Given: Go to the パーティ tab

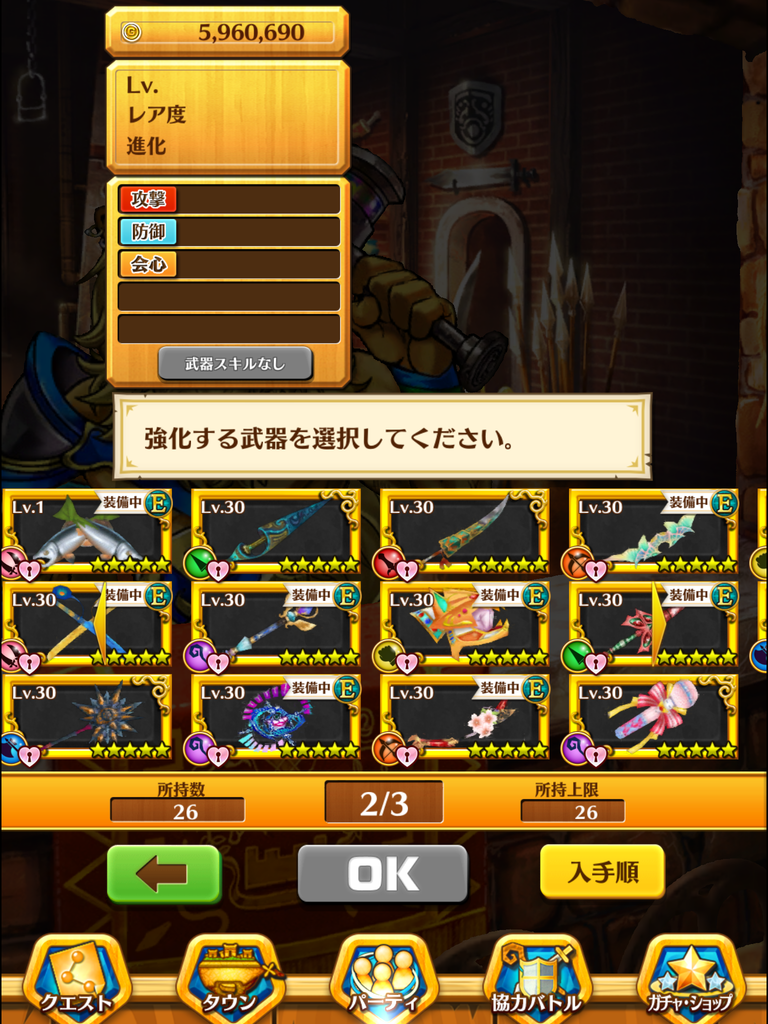Looking at the screenshot, I should click(x=384, y=979).
